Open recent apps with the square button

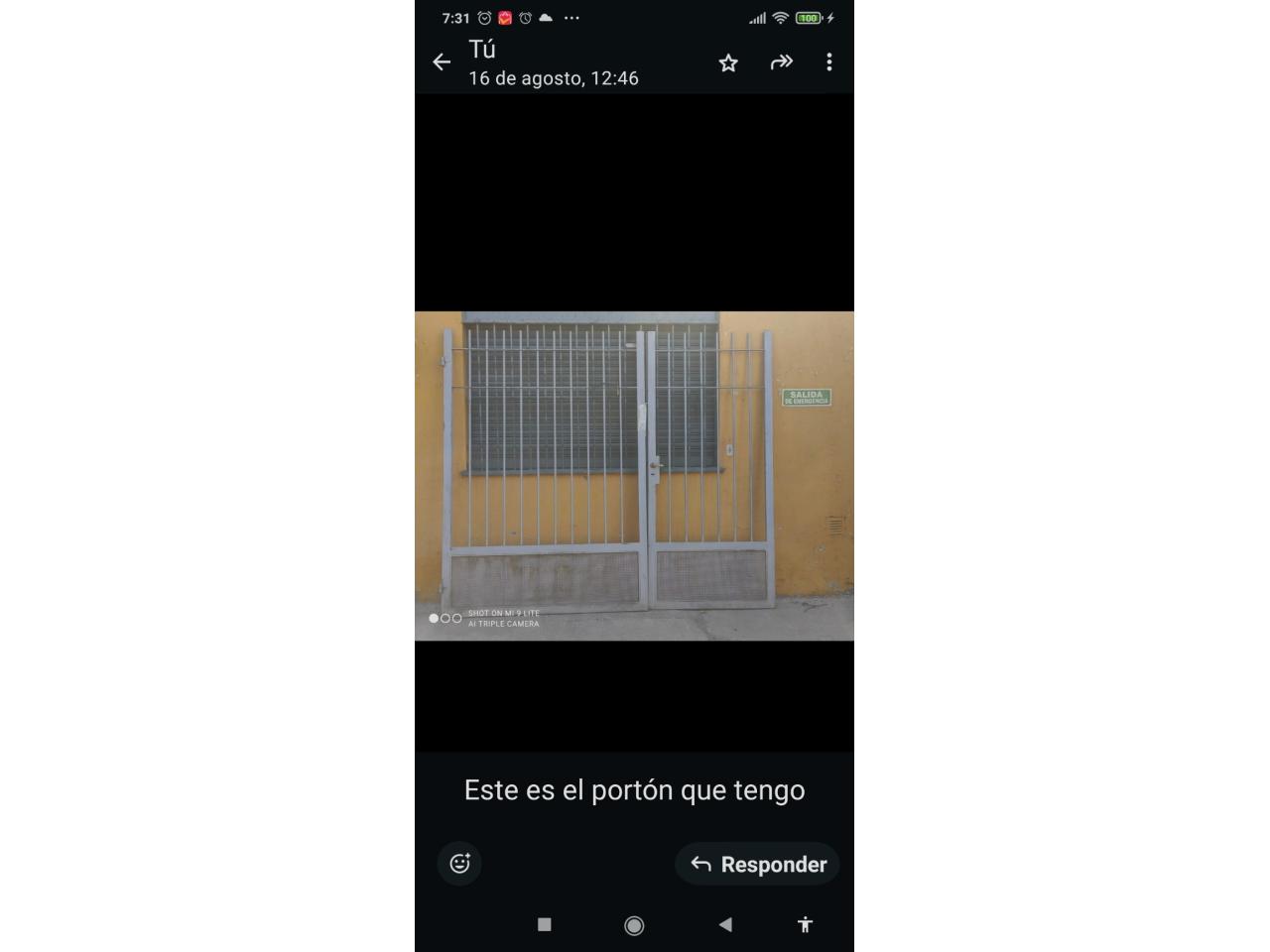click(545, 924)
